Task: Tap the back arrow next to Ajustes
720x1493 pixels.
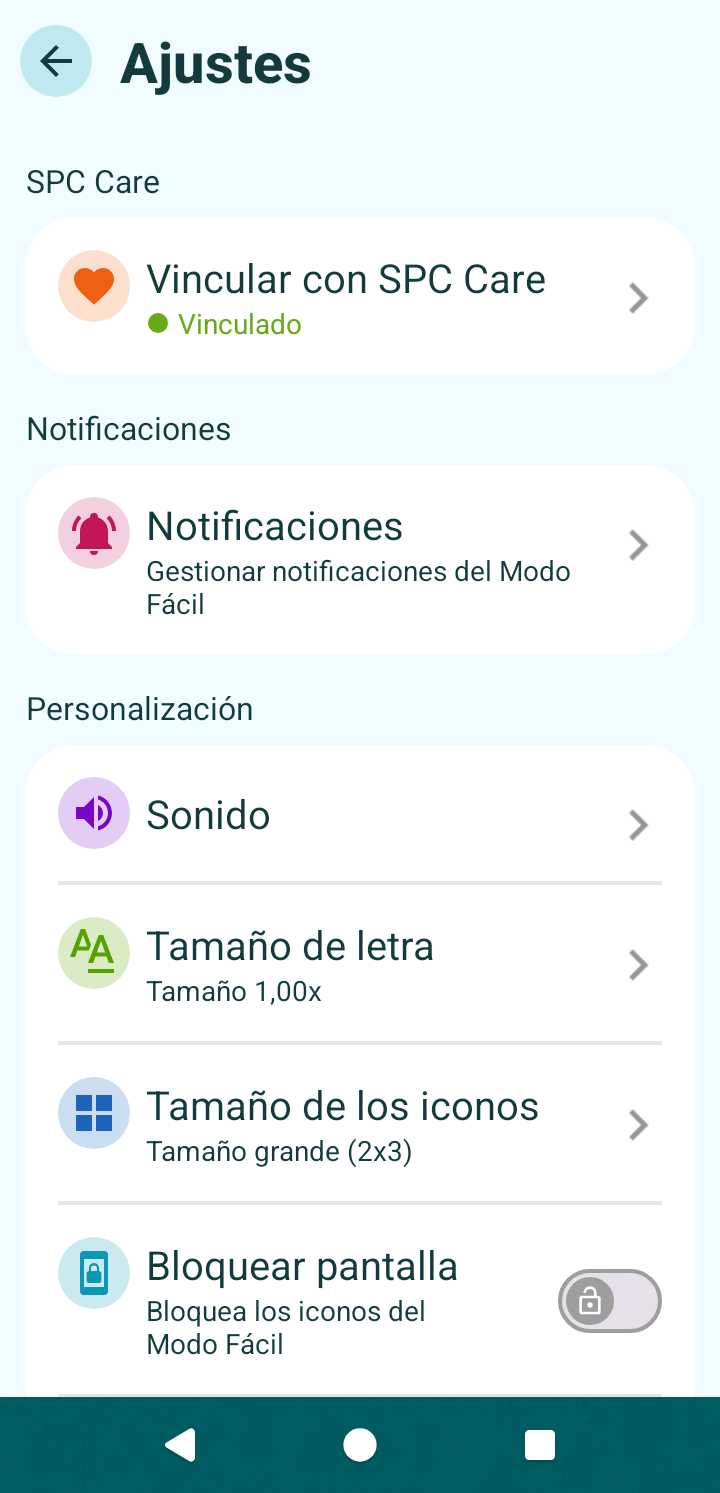Action: coord(55,61)
